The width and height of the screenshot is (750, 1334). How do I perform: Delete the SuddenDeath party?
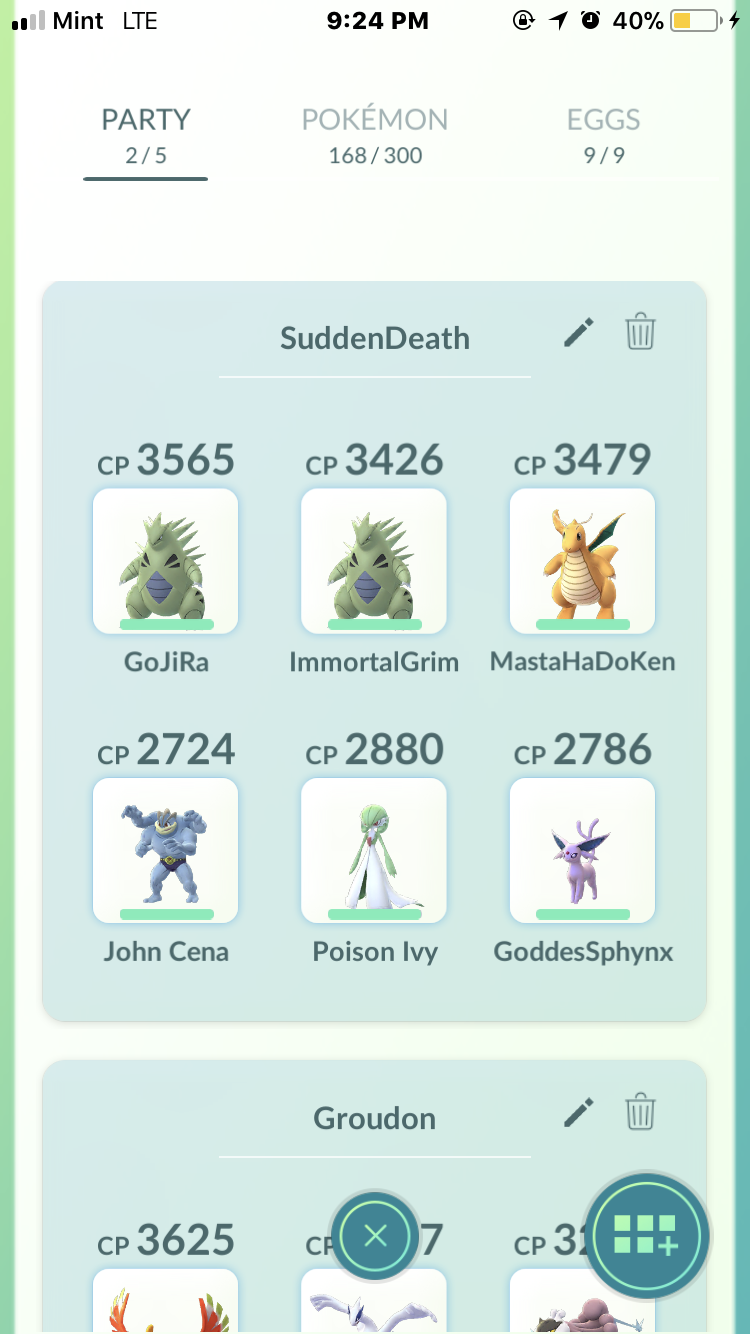tap(640, 332)
